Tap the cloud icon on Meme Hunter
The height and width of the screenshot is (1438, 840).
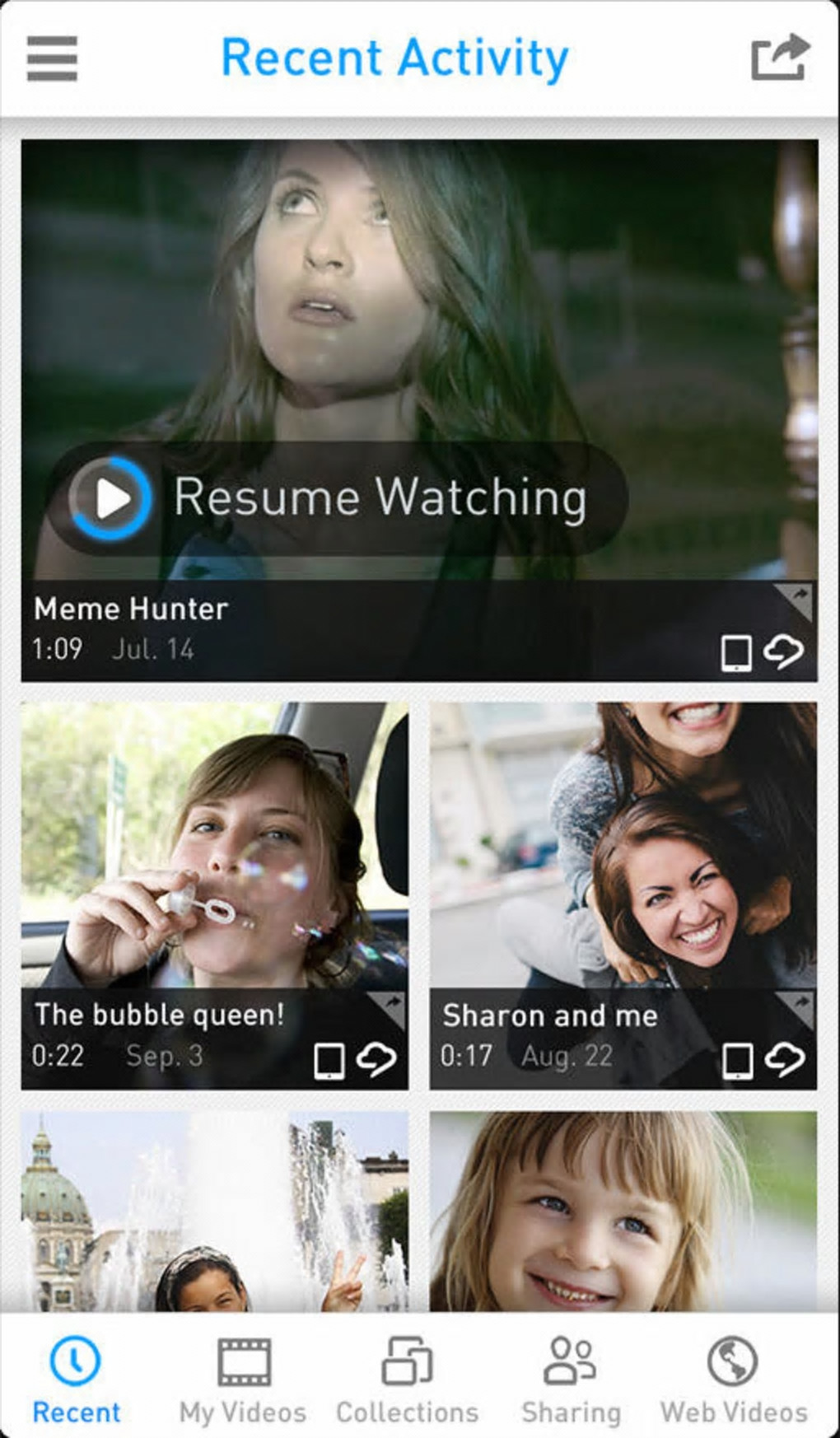(x=783, y=652)
